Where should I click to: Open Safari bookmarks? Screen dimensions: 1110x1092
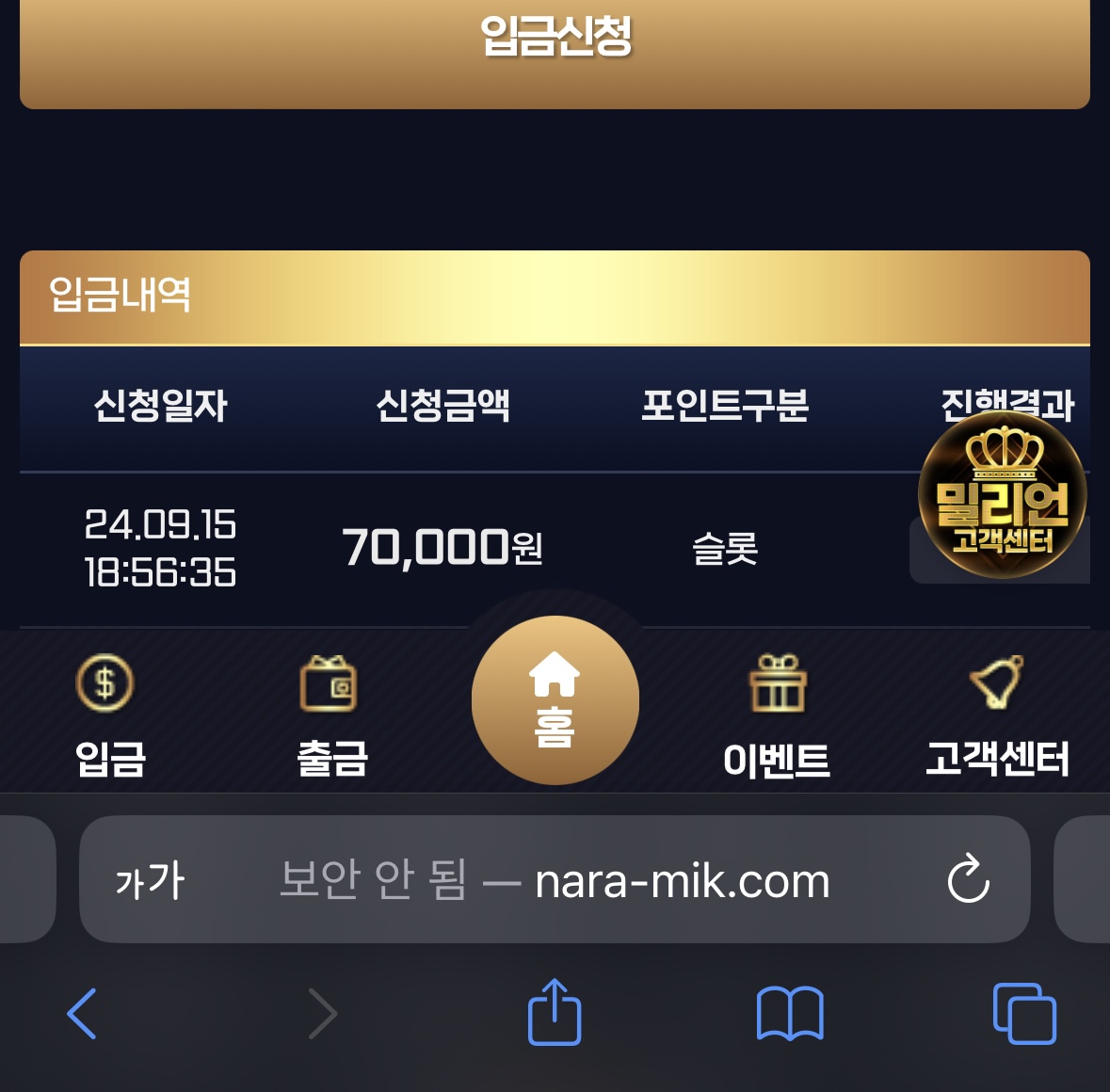click(790, 1014)
